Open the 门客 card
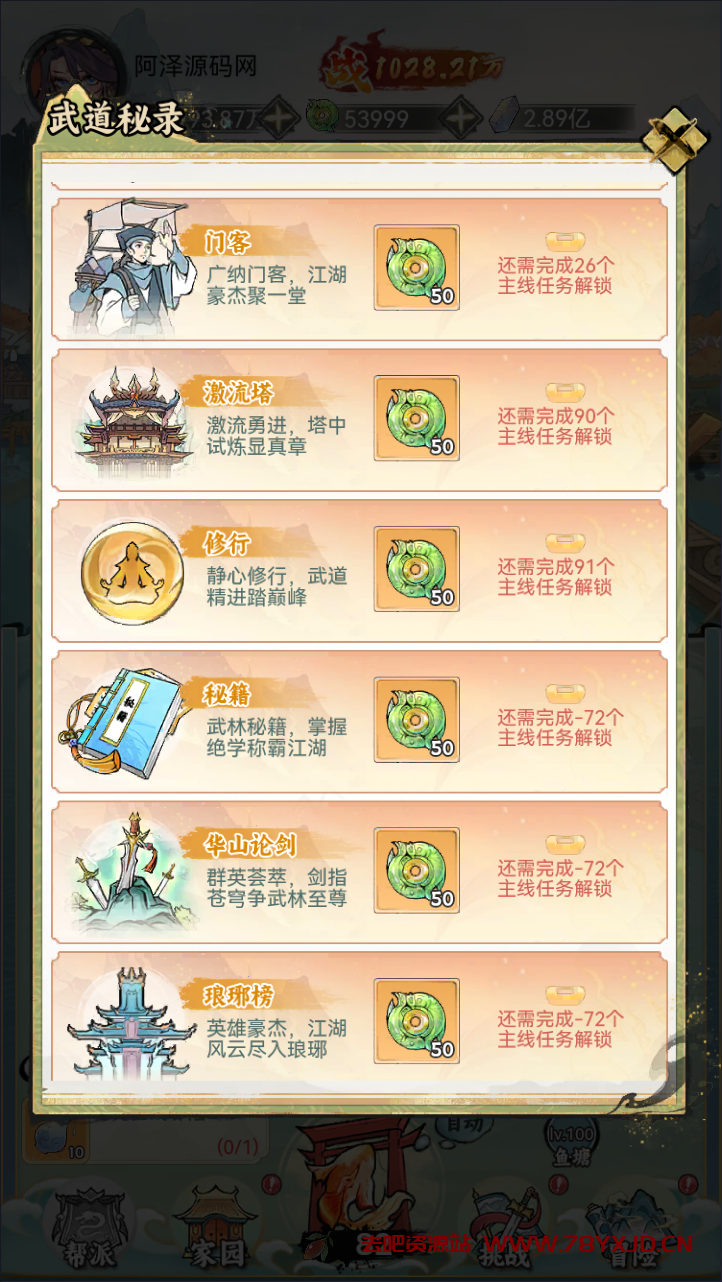Viewport: 722px width, 1282px height. click(x=359, y=269)
